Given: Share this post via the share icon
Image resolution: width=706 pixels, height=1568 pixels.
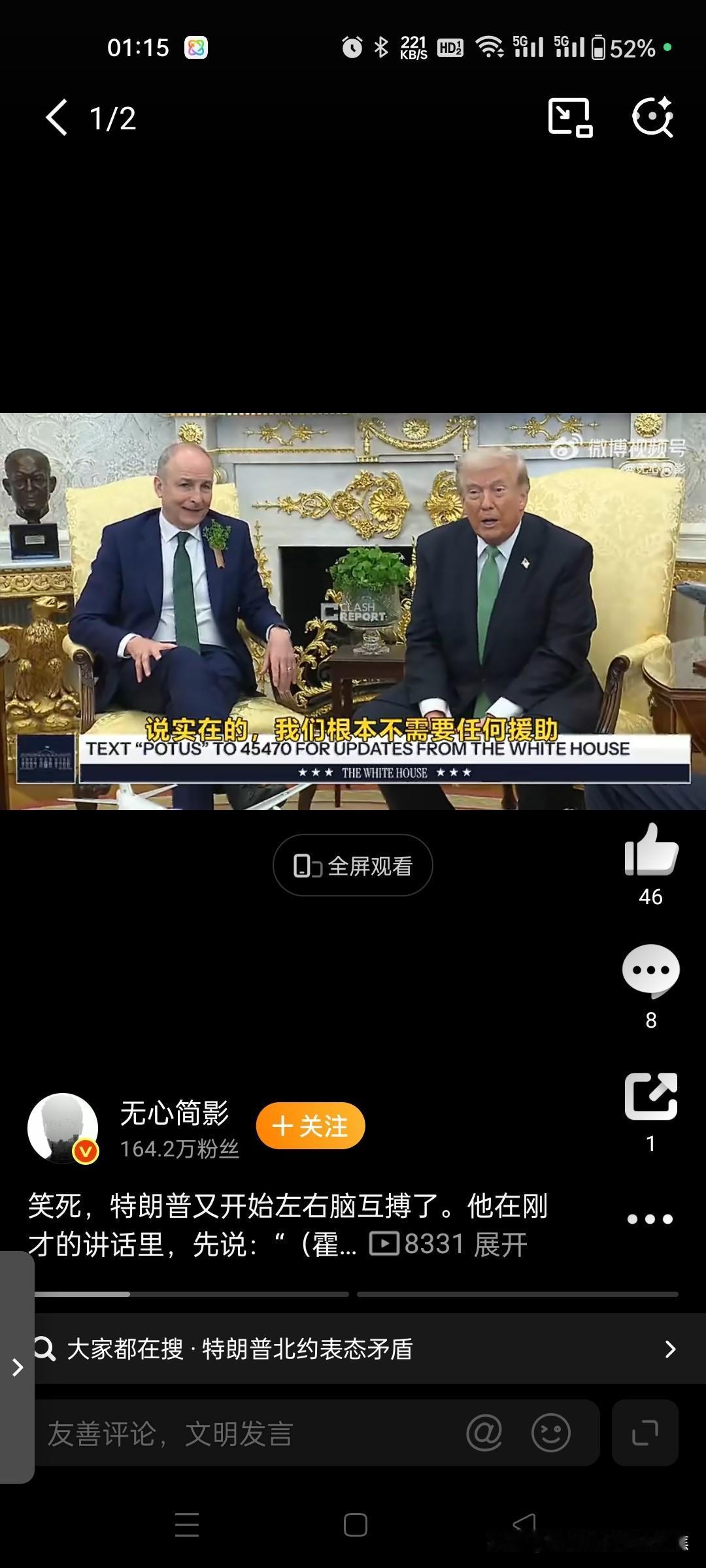Looking at the screenshot, I should pyautogui.click(x=650, y=1098).
